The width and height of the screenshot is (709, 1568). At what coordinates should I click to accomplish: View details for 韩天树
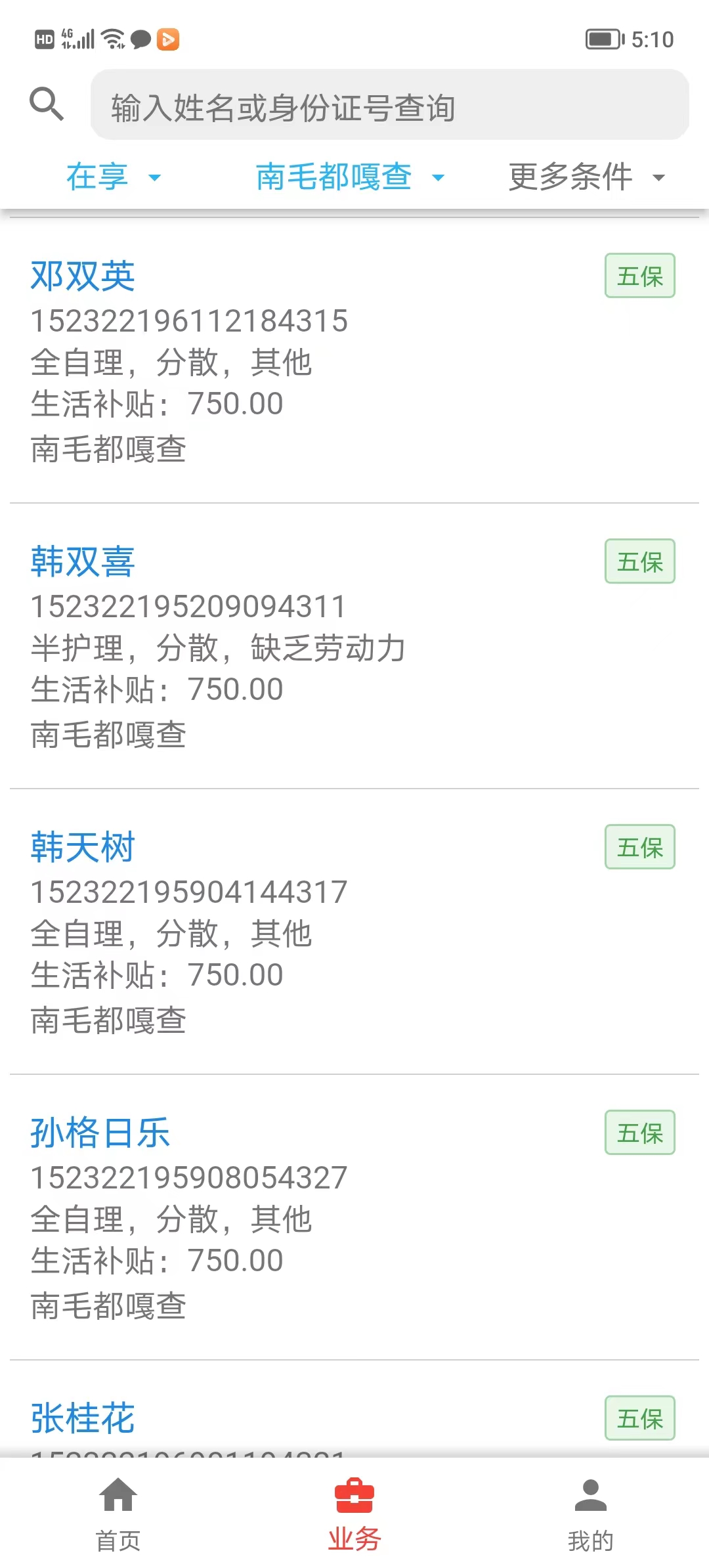(x=354, y=932)
